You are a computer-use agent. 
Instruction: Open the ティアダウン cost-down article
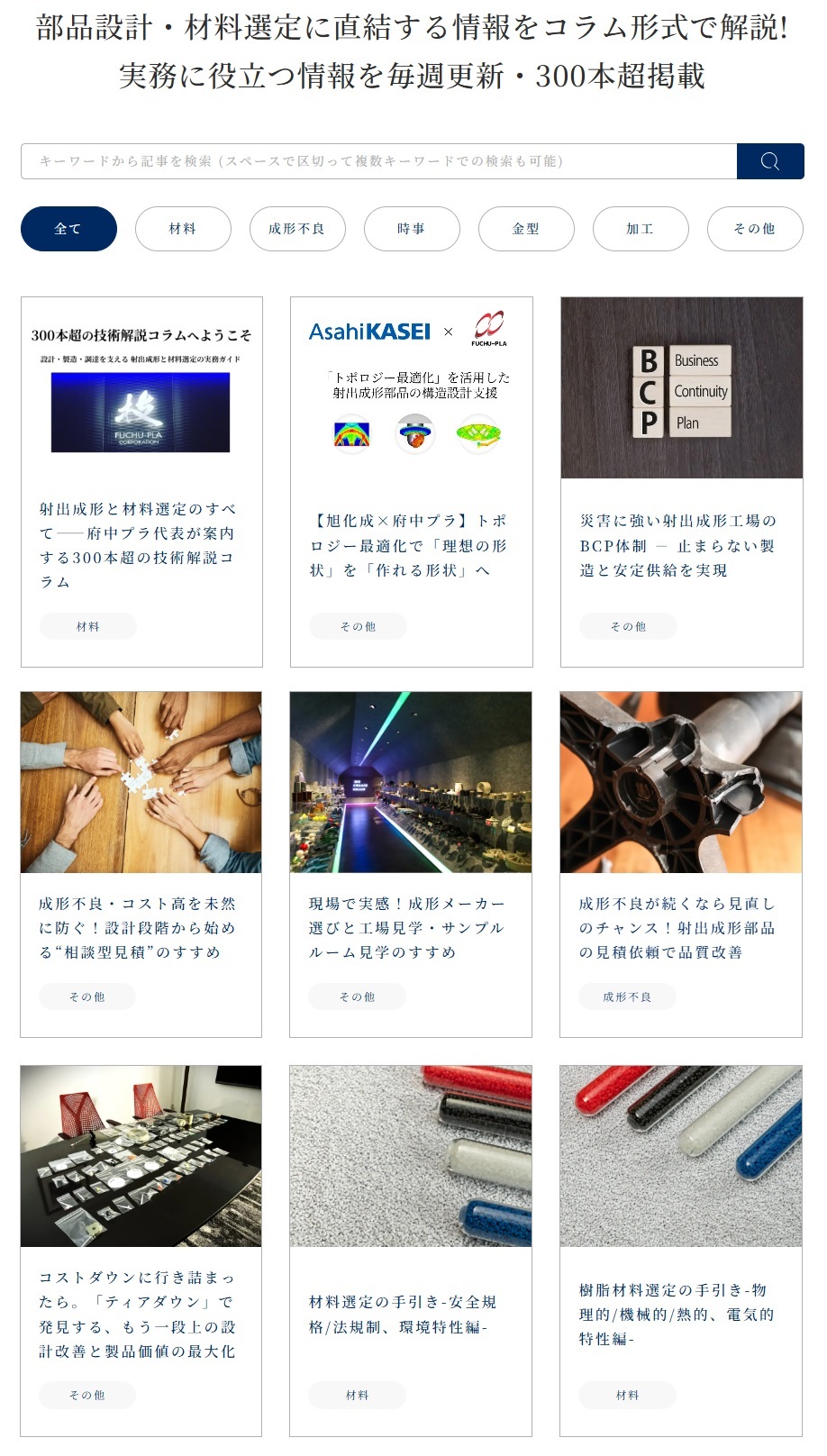pos(141,1251)
